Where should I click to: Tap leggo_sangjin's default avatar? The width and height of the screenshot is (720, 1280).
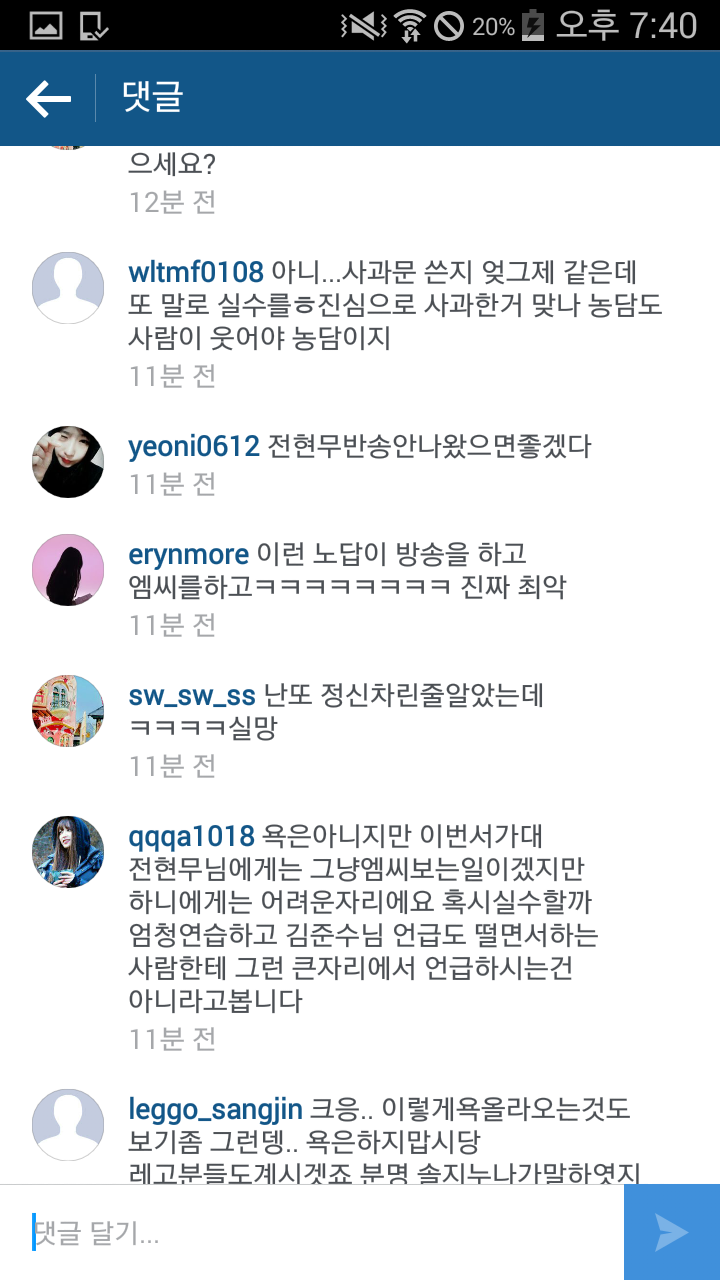68,1125
